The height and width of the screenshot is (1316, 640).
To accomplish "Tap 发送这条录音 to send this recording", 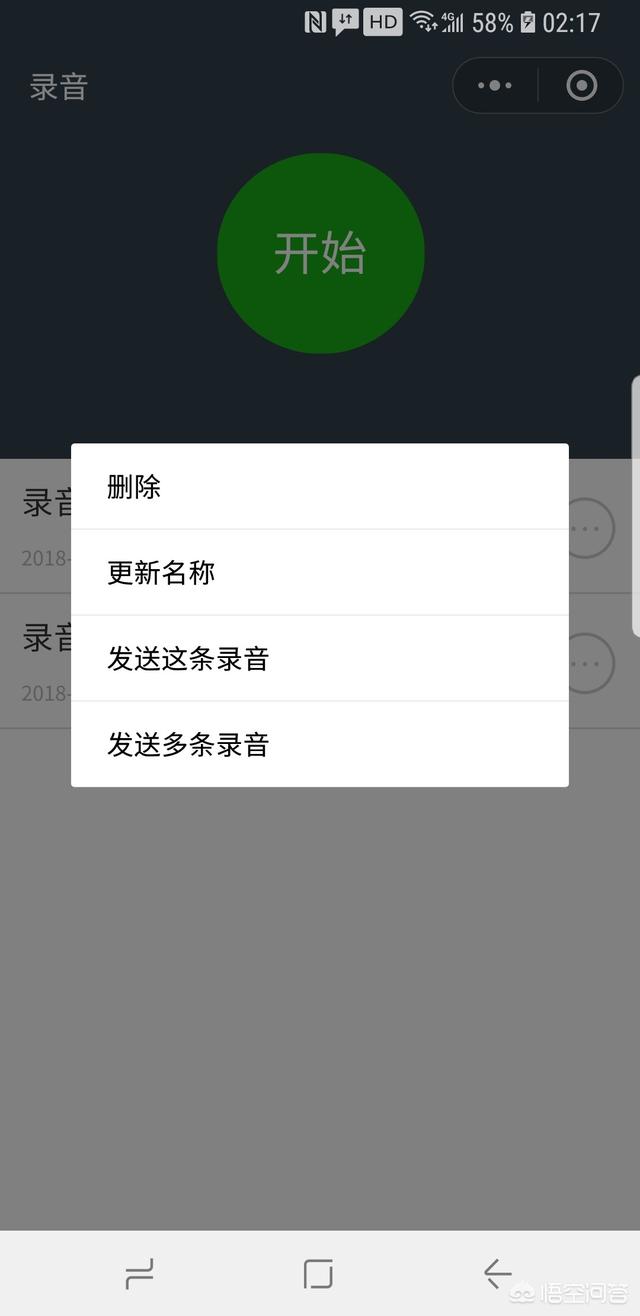I will point(319,659).
